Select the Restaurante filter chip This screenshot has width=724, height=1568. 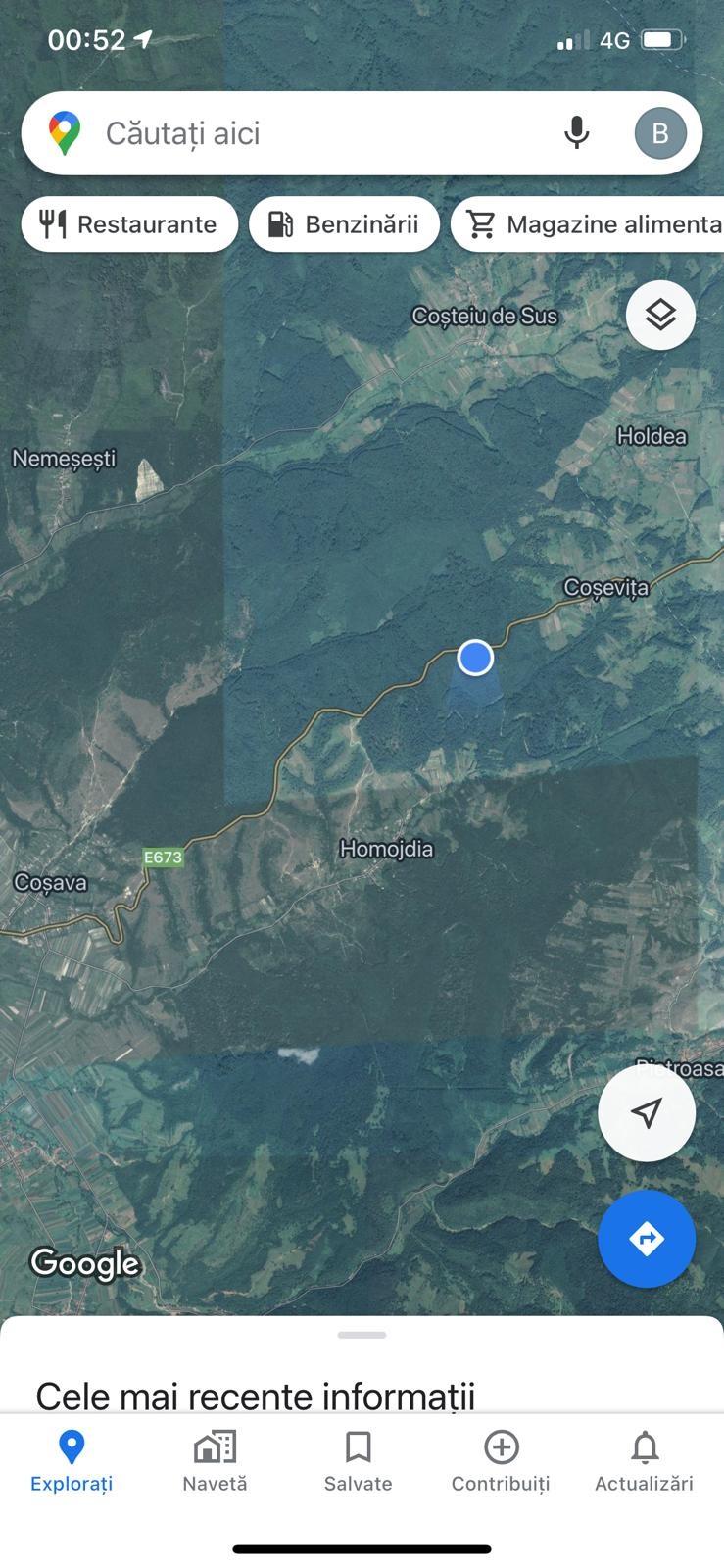129,224
